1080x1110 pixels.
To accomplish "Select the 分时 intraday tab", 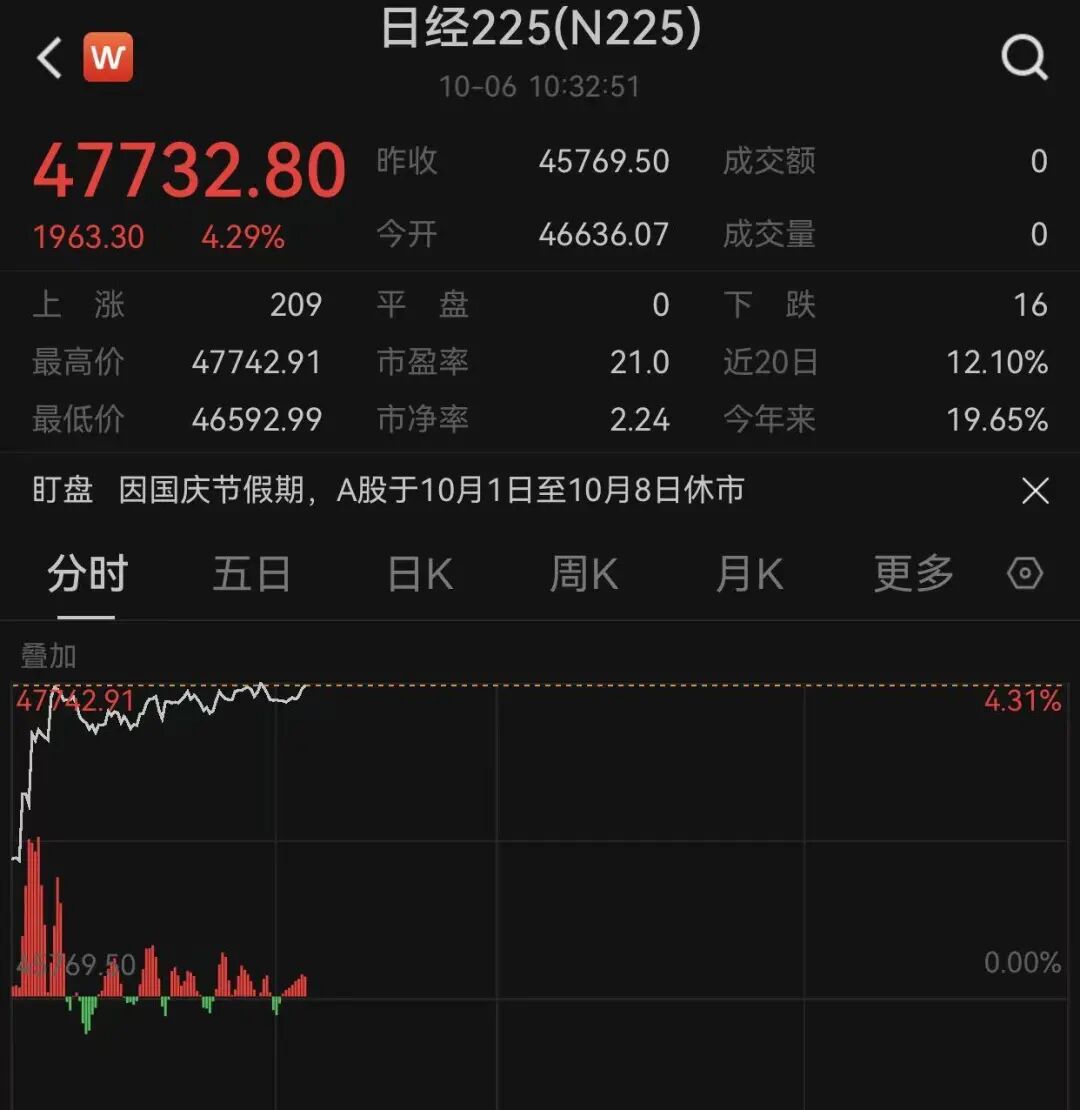I will (x=84, y=574).
